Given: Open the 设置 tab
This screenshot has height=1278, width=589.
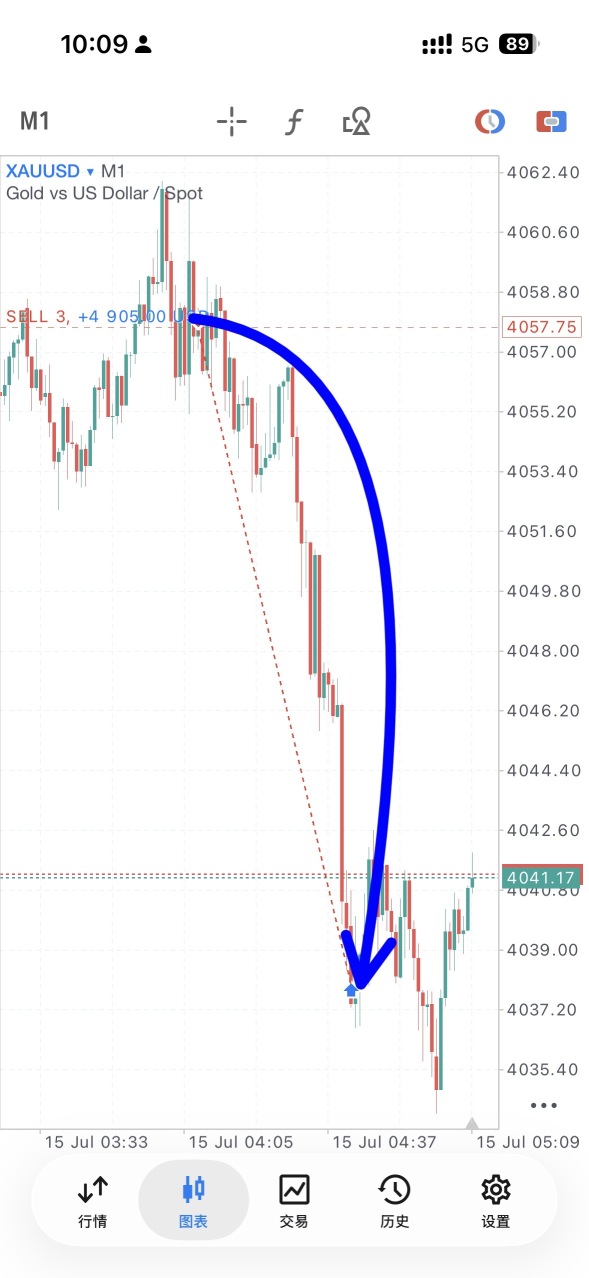Looking at the screenshot, I should (495, 1201).
